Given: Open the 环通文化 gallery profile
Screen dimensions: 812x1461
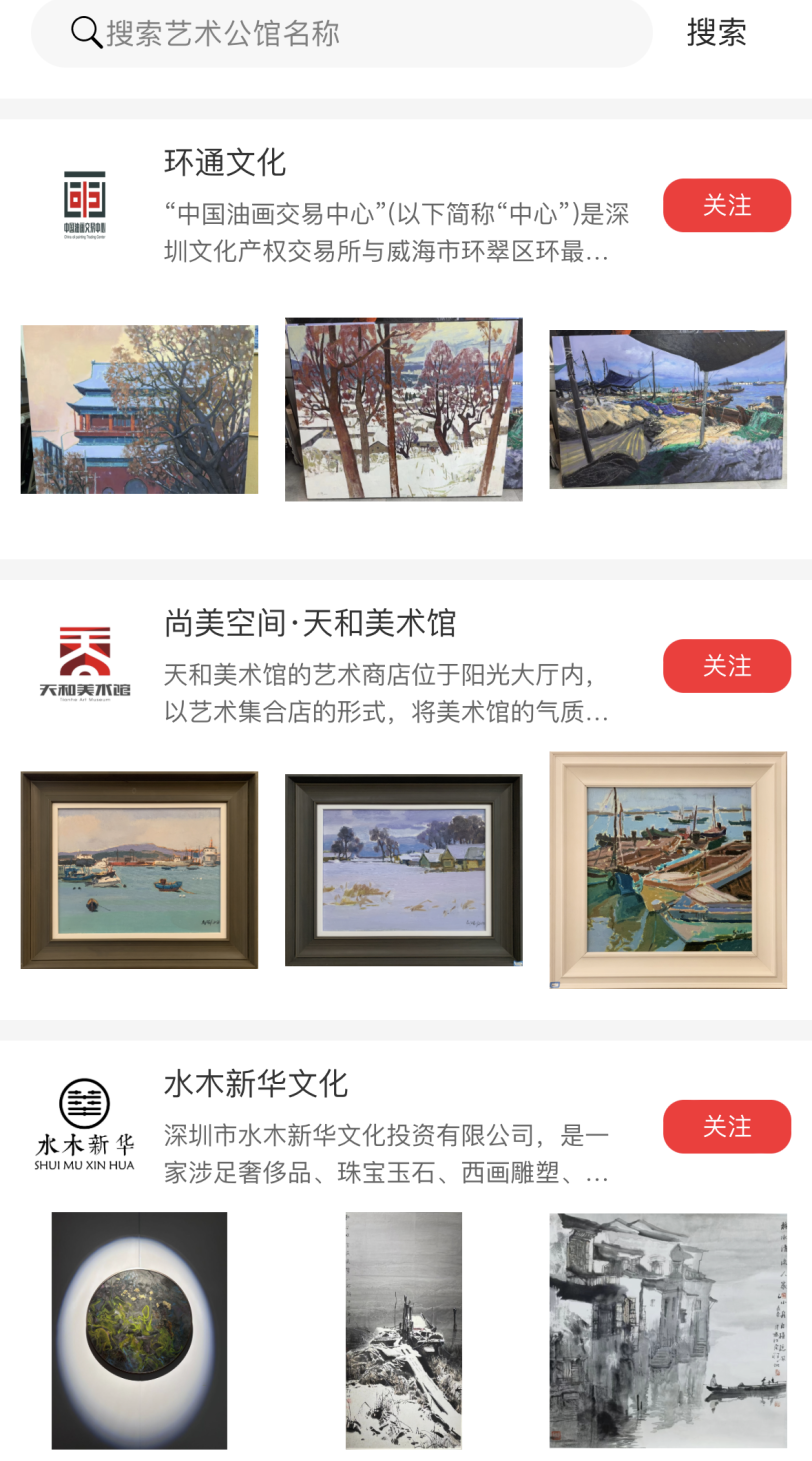Looking at the screenshot, I should tap(225, 162).
